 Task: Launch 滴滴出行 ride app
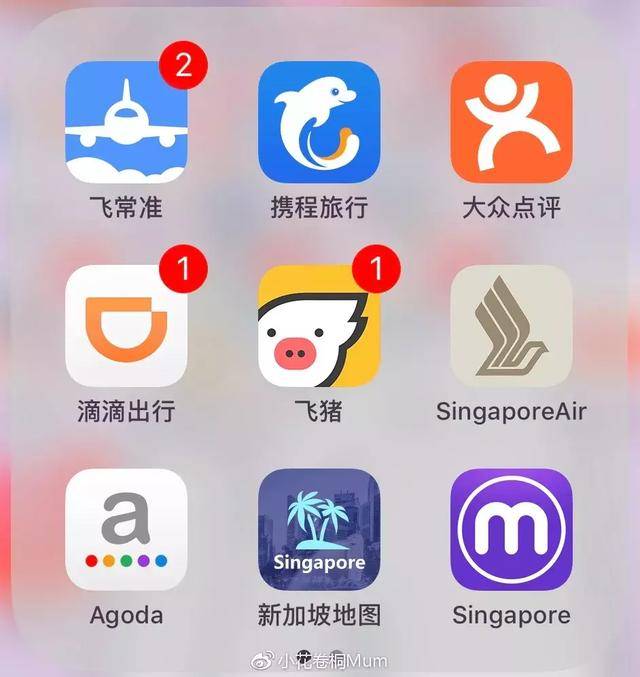click(126, 326)
